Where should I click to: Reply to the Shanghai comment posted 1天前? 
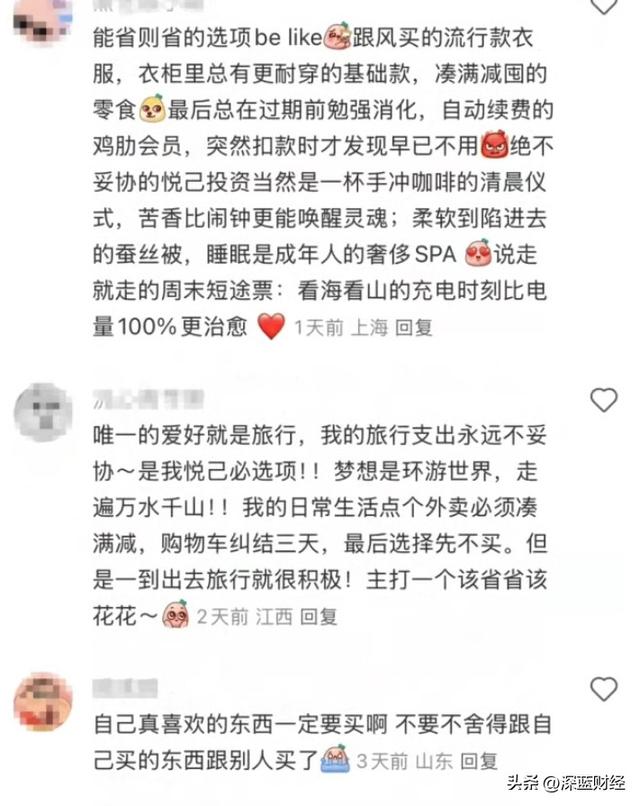pos(413,327)
